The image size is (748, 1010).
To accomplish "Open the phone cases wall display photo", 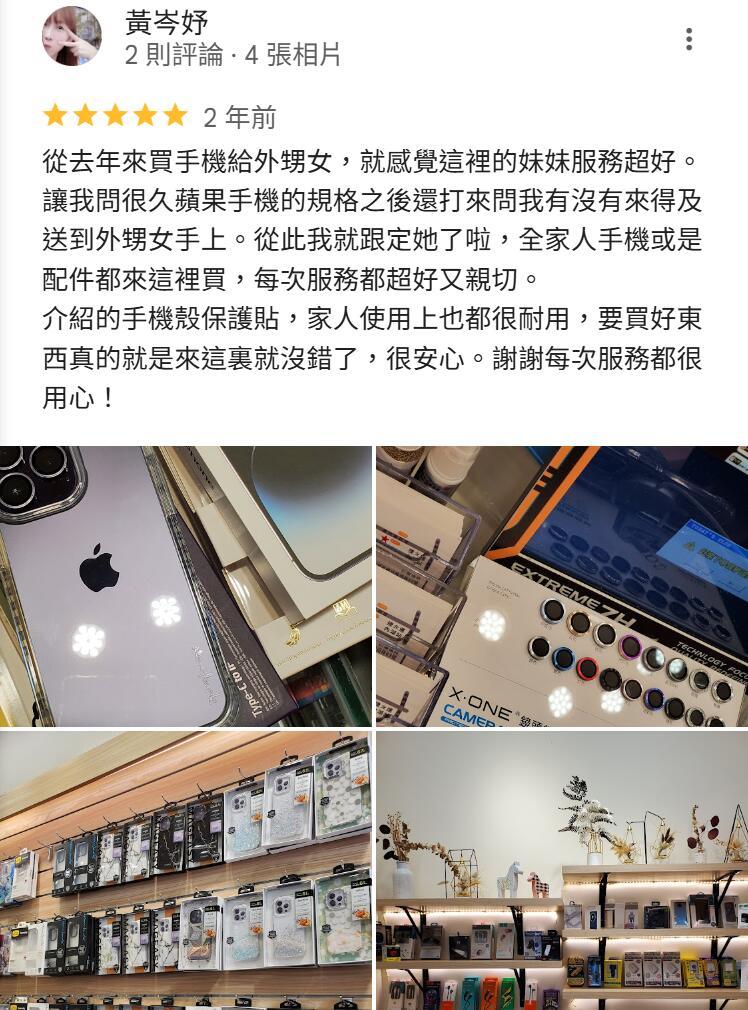I will pos(186,870).
